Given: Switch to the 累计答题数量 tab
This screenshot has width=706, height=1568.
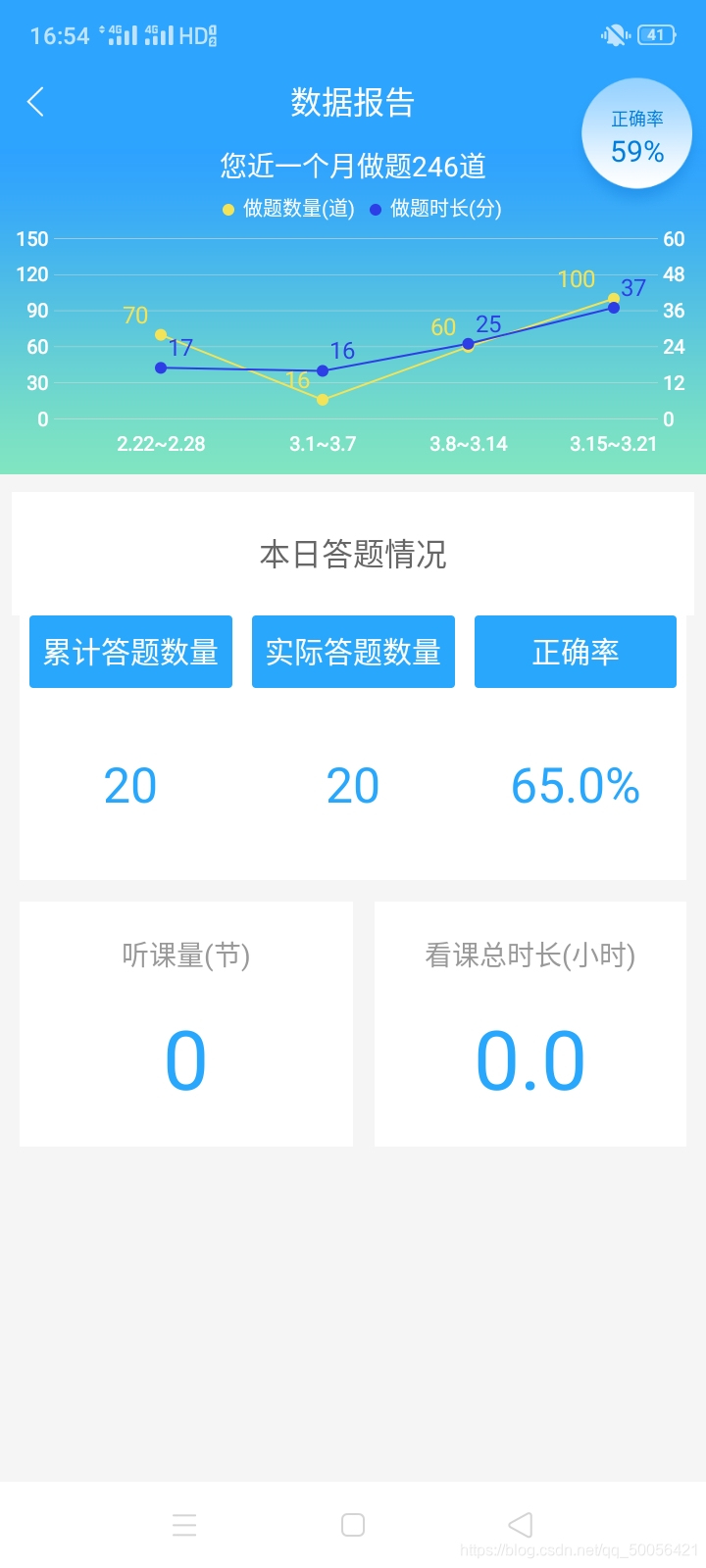Looking at the screenshot, I should pos(130,651).
